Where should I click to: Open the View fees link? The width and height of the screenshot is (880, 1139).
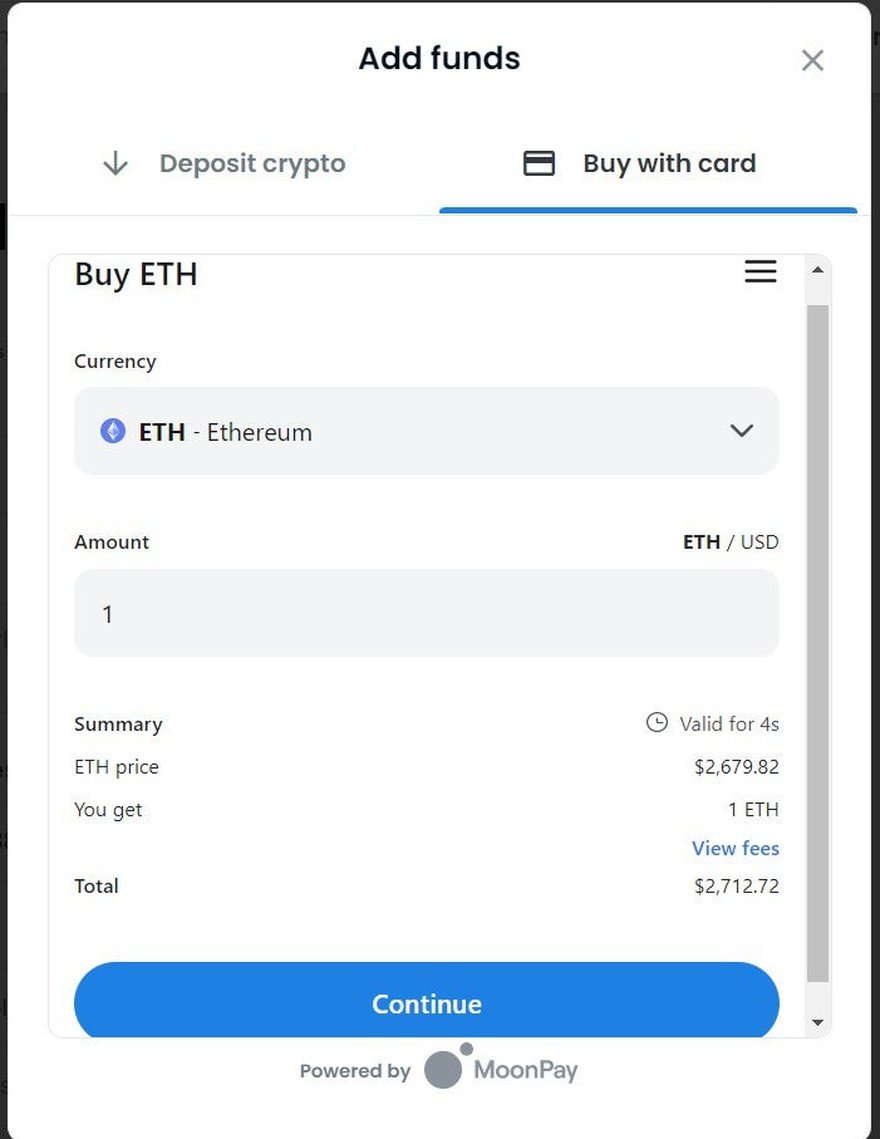[735, 848]
